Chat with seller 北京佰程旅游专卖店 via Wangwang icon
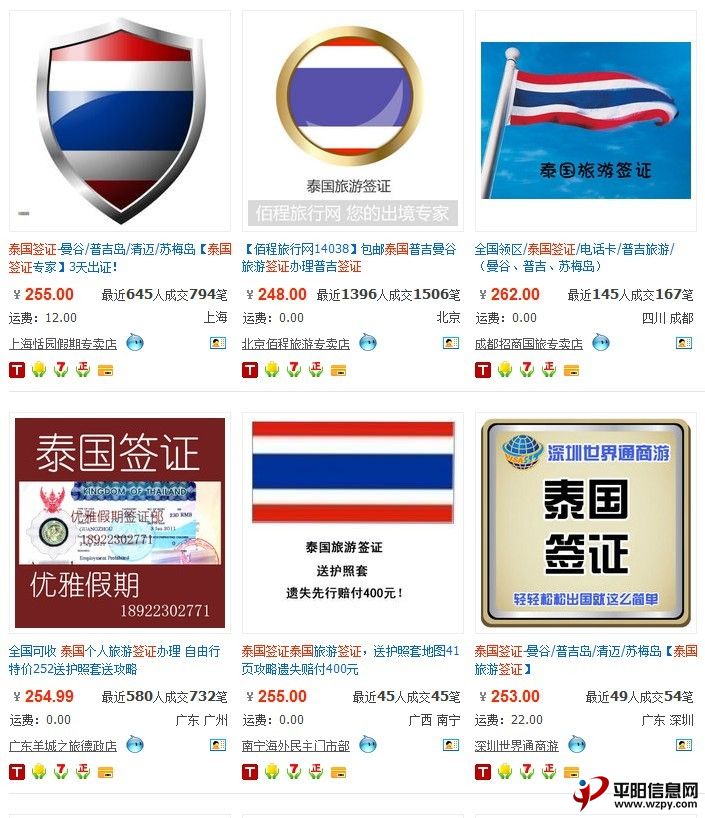Image resolution: width=705 pixels, height=818 pixels. click(368, 343)
